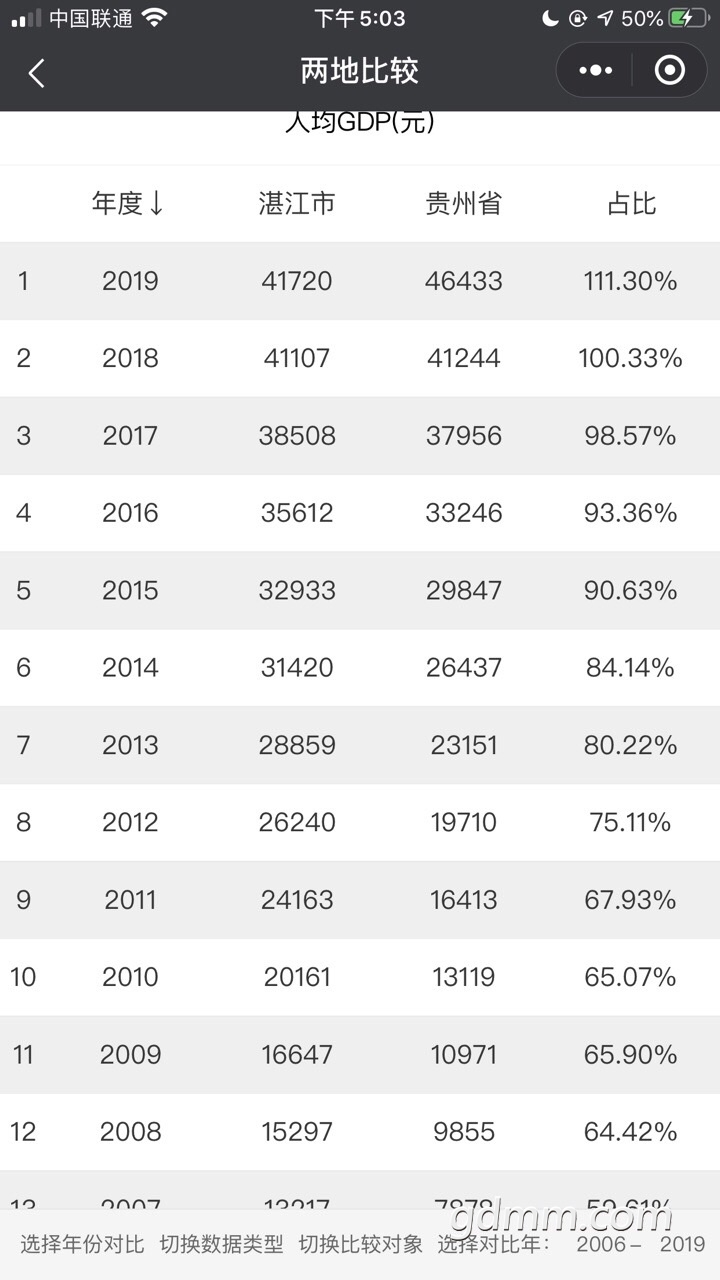Open the mini program three-dot menu
Viewport: 720px width, 1280px height.
coord(596,71)
